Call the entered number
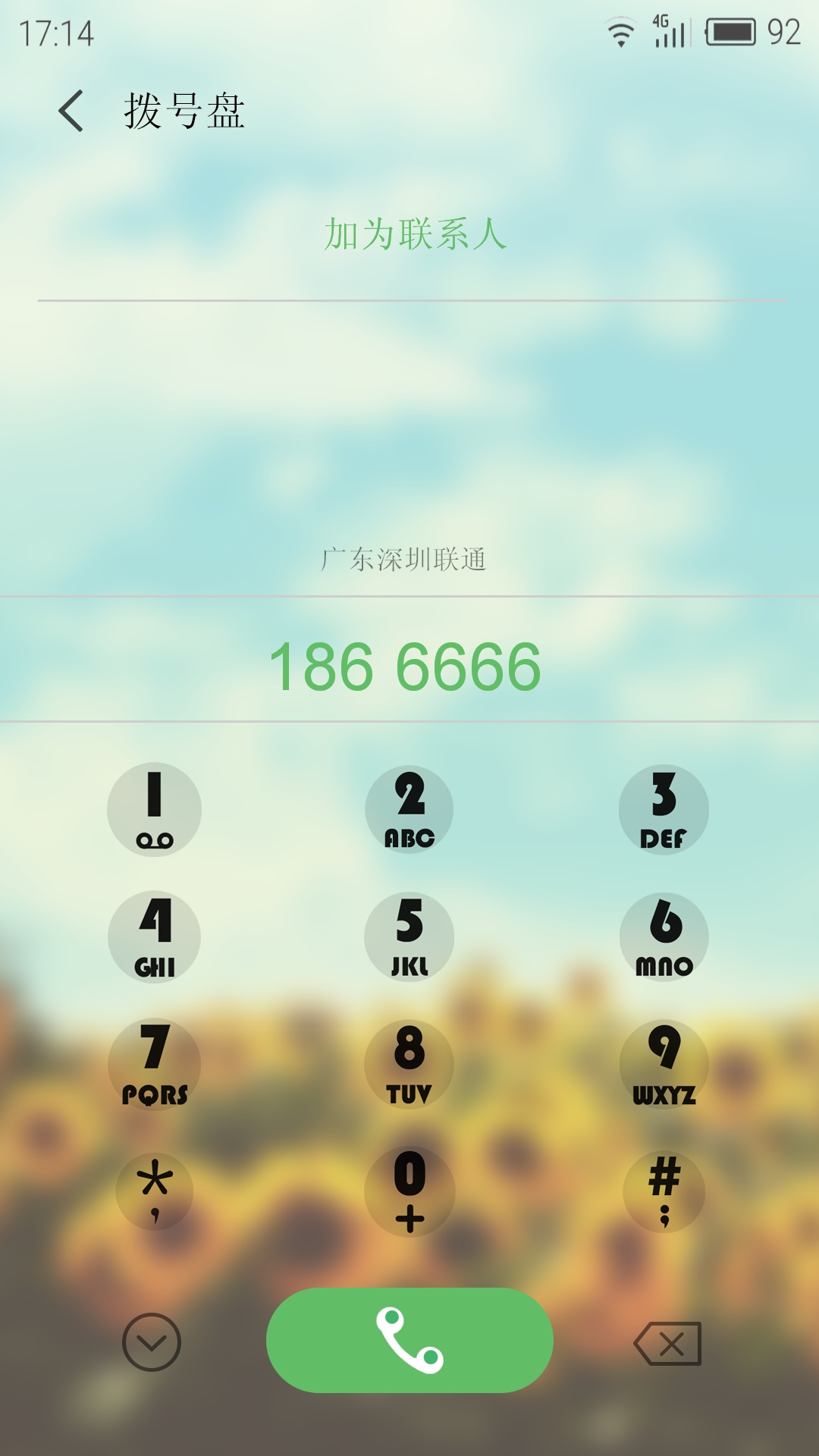This screenshot has width=819, height=1456. click(x=409, y=1340)
